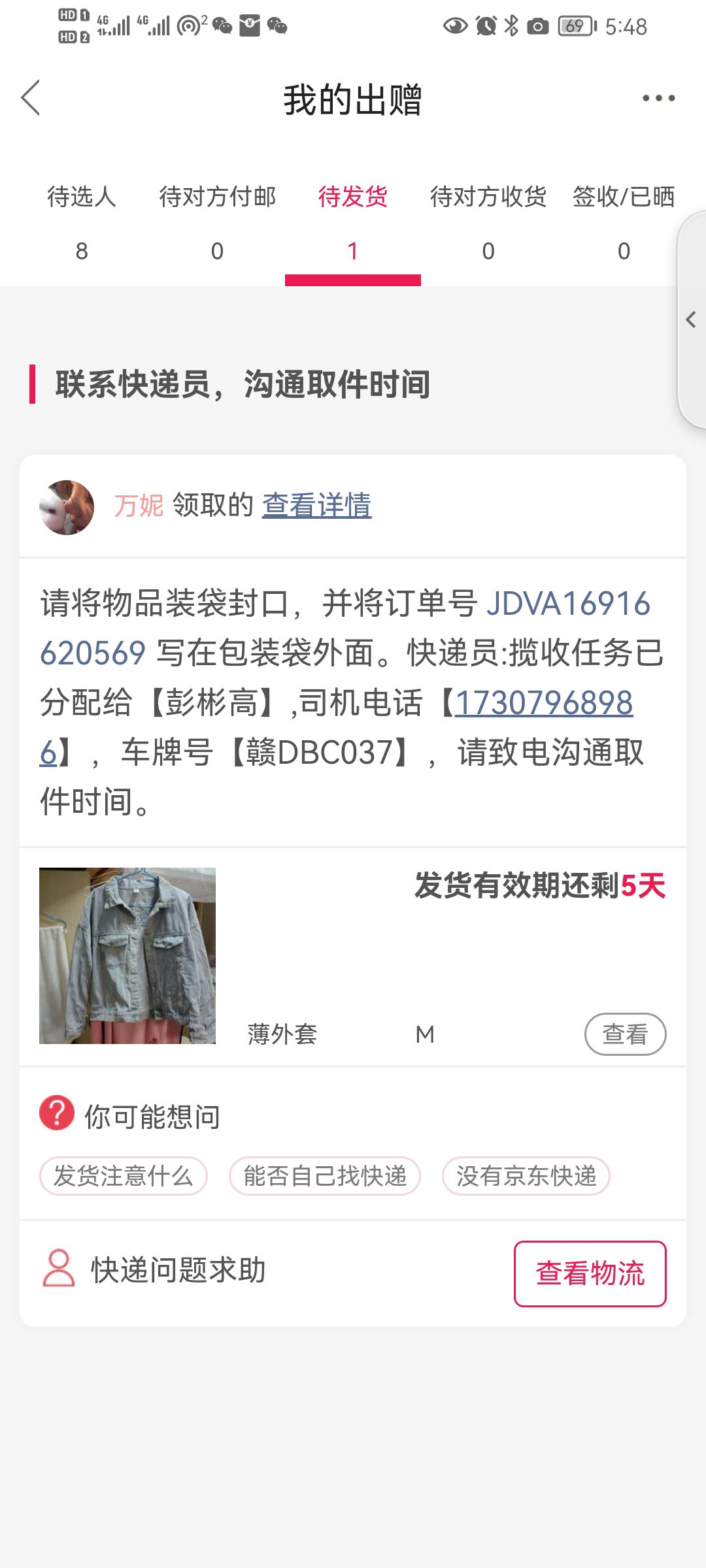Call the courier's phone number link
This screenshot has height=1568, width=706.
pyautogui.click(x=544, y=703)
